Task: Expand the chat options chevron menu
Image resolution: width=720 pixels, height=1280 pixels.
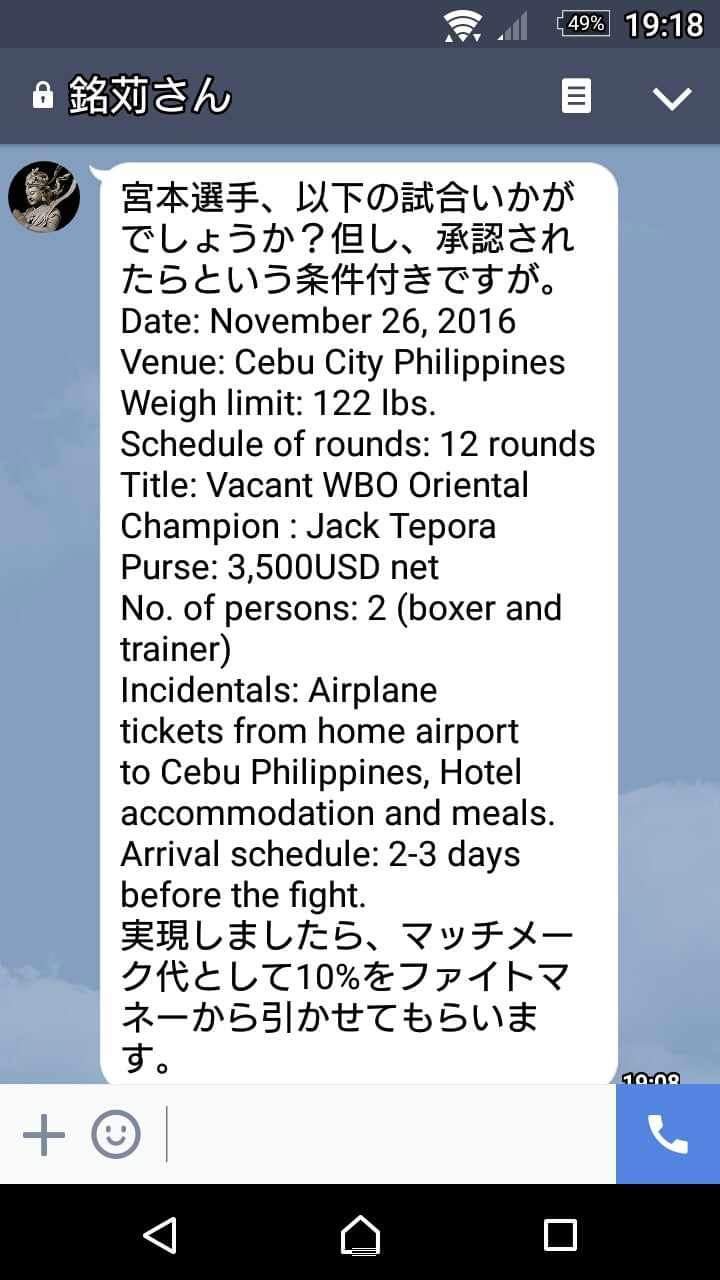Action: pyautogui.click(x=671, y=97)
